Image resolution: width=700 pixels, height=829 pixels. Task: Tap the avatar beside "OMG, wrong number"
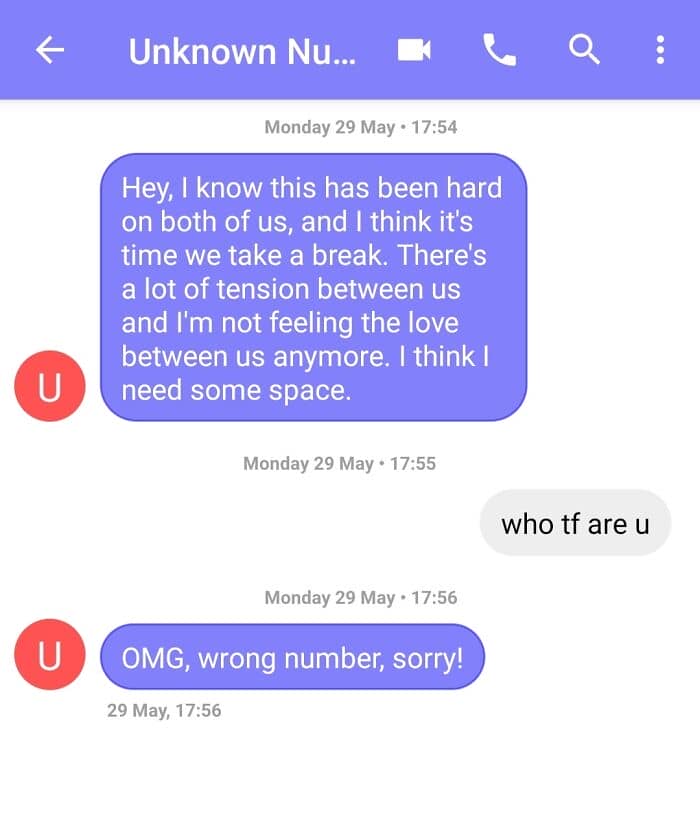[50, 655]
